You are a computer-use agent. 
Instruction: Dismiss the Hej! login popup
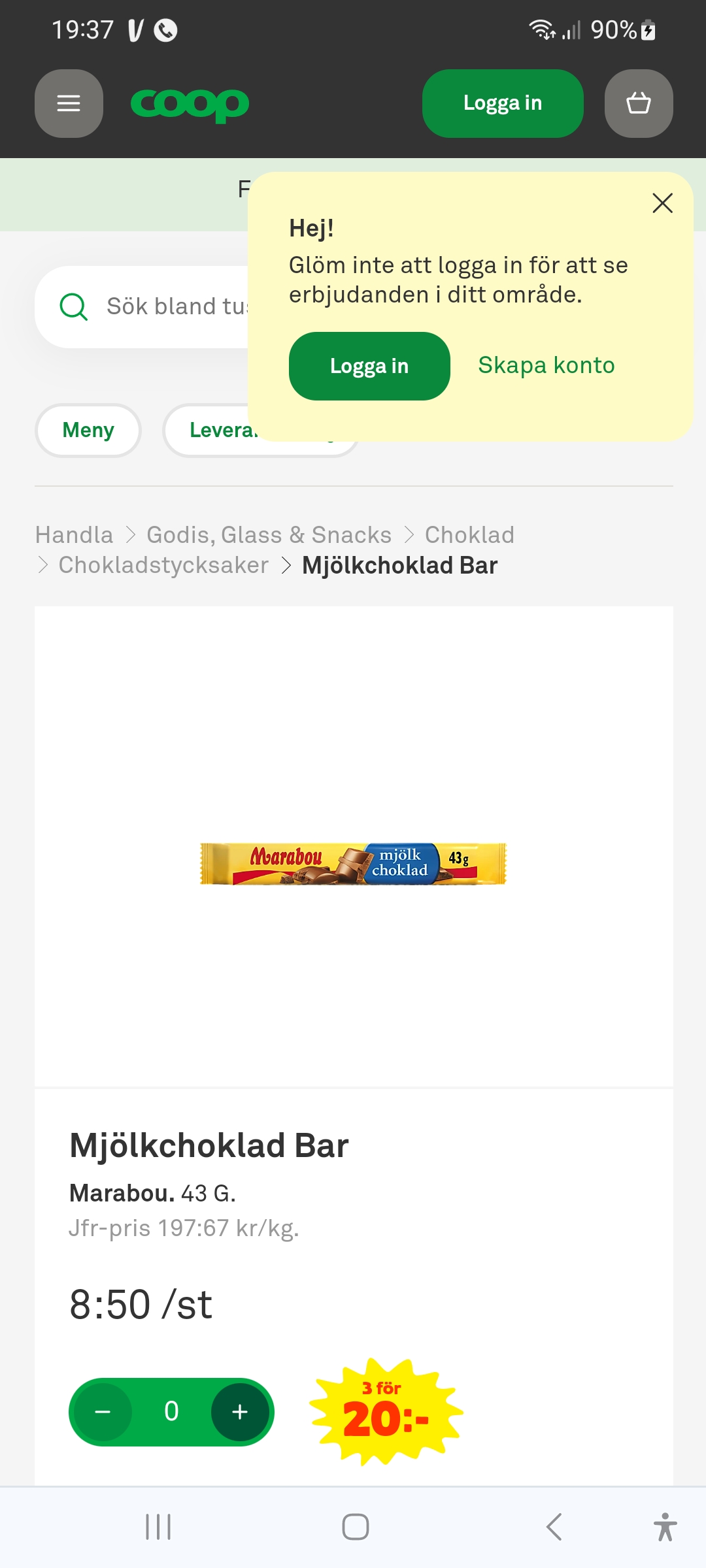662,203
